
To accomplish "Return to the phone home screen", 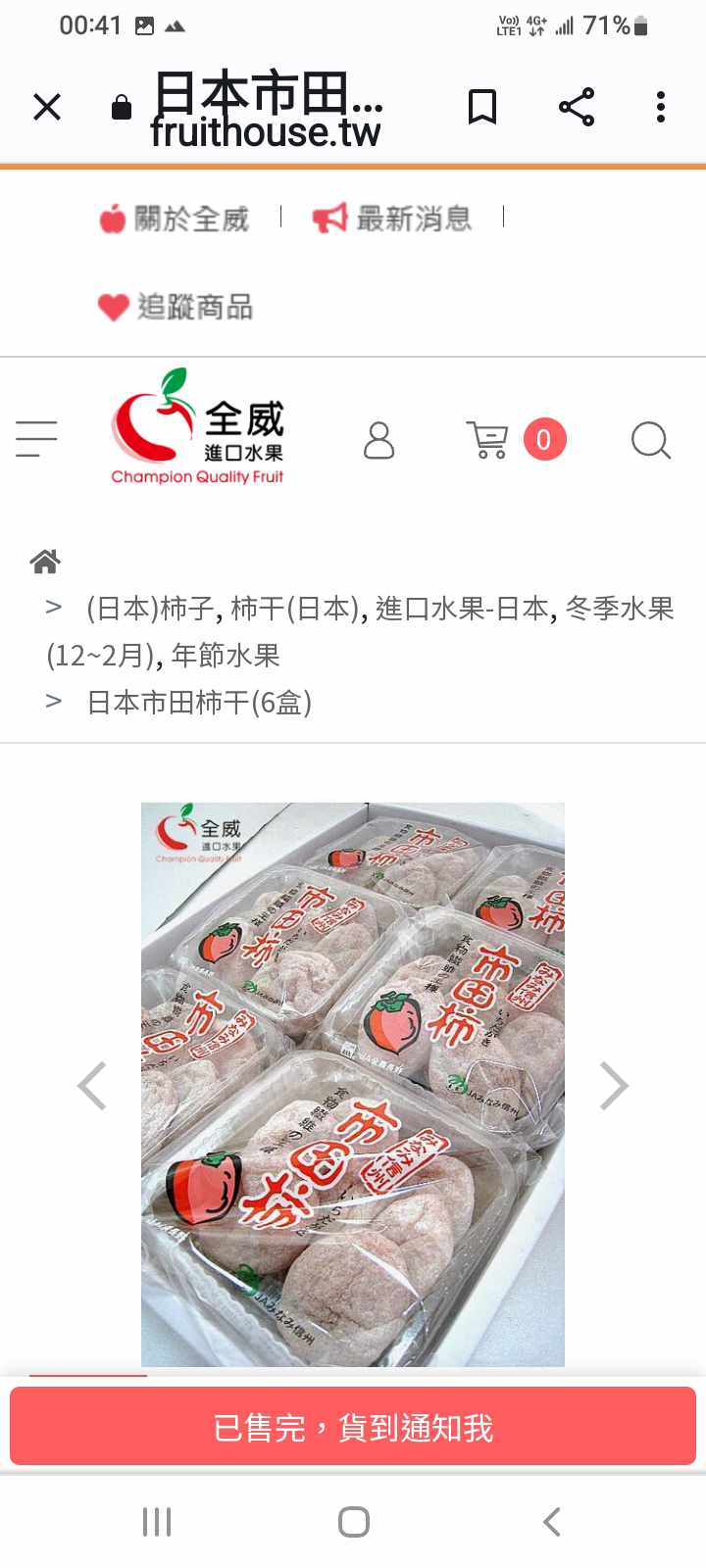I will [353, 1522].
